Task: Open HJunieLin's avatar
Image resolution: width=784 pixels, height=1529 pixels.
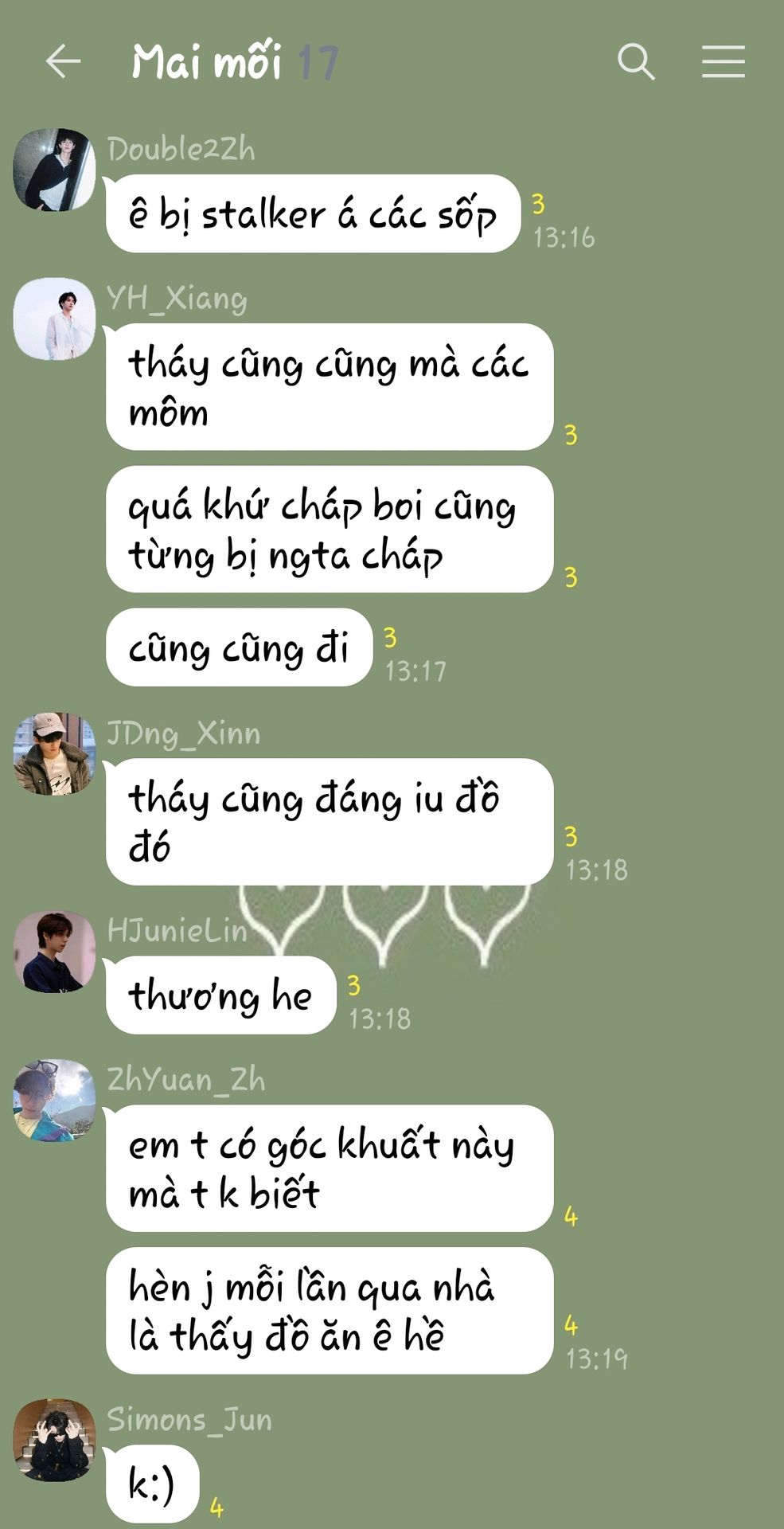Action: click(x=54, y=952)
